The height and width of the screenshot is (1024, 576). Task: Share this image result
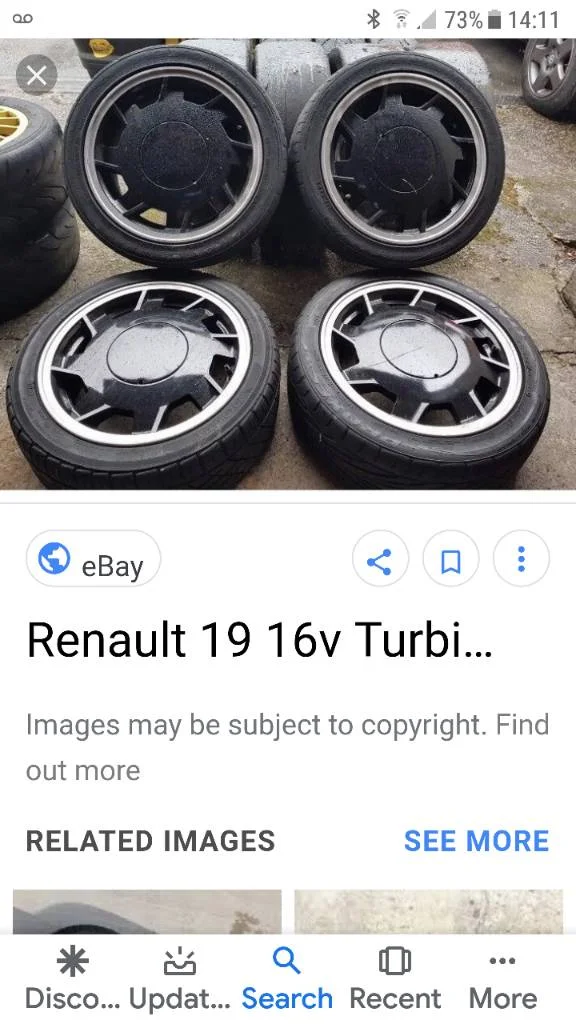[x=380, y=560]
